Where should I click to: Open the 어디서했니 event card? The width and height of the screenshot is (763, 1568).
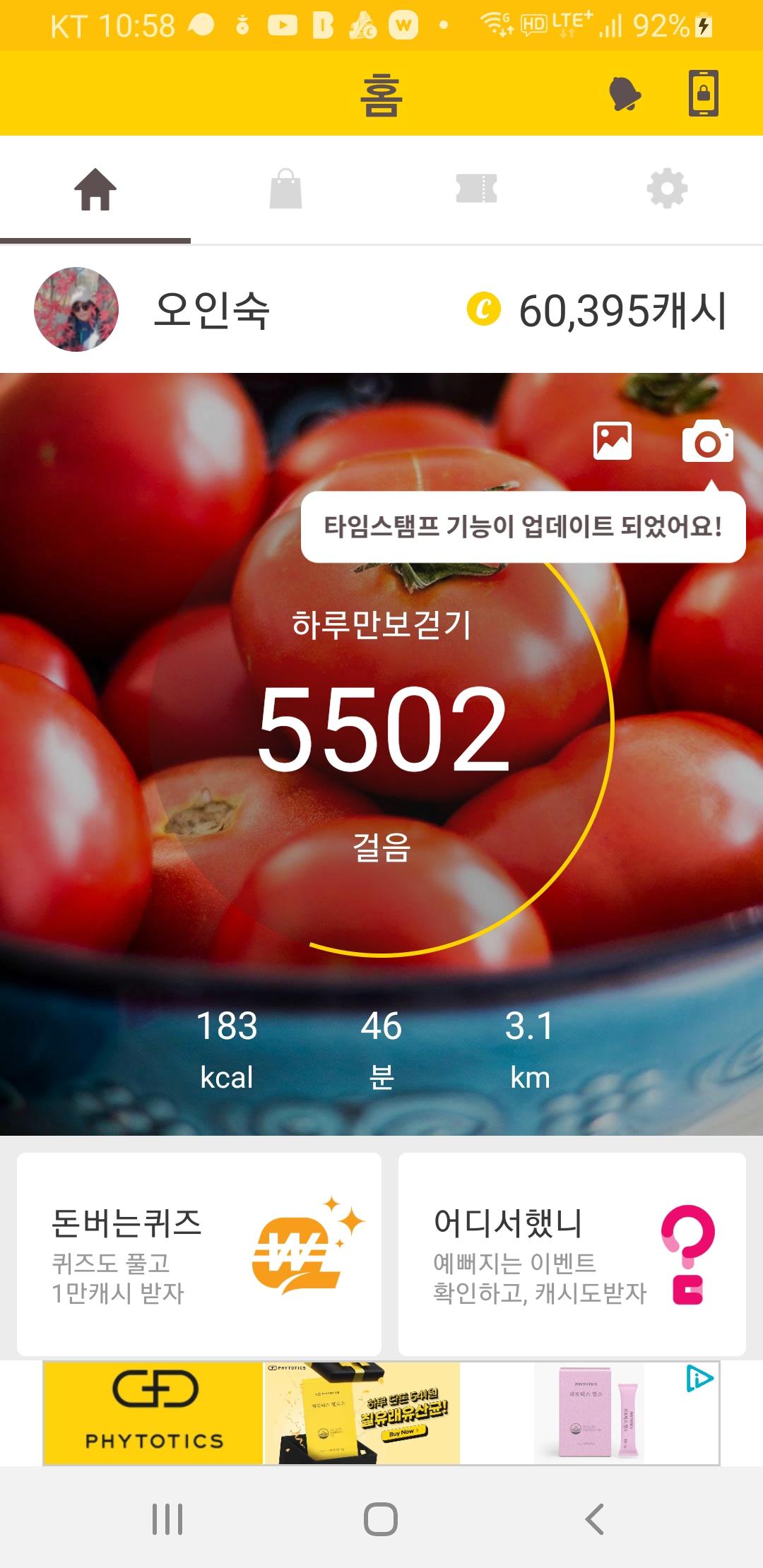[572, 1254]
